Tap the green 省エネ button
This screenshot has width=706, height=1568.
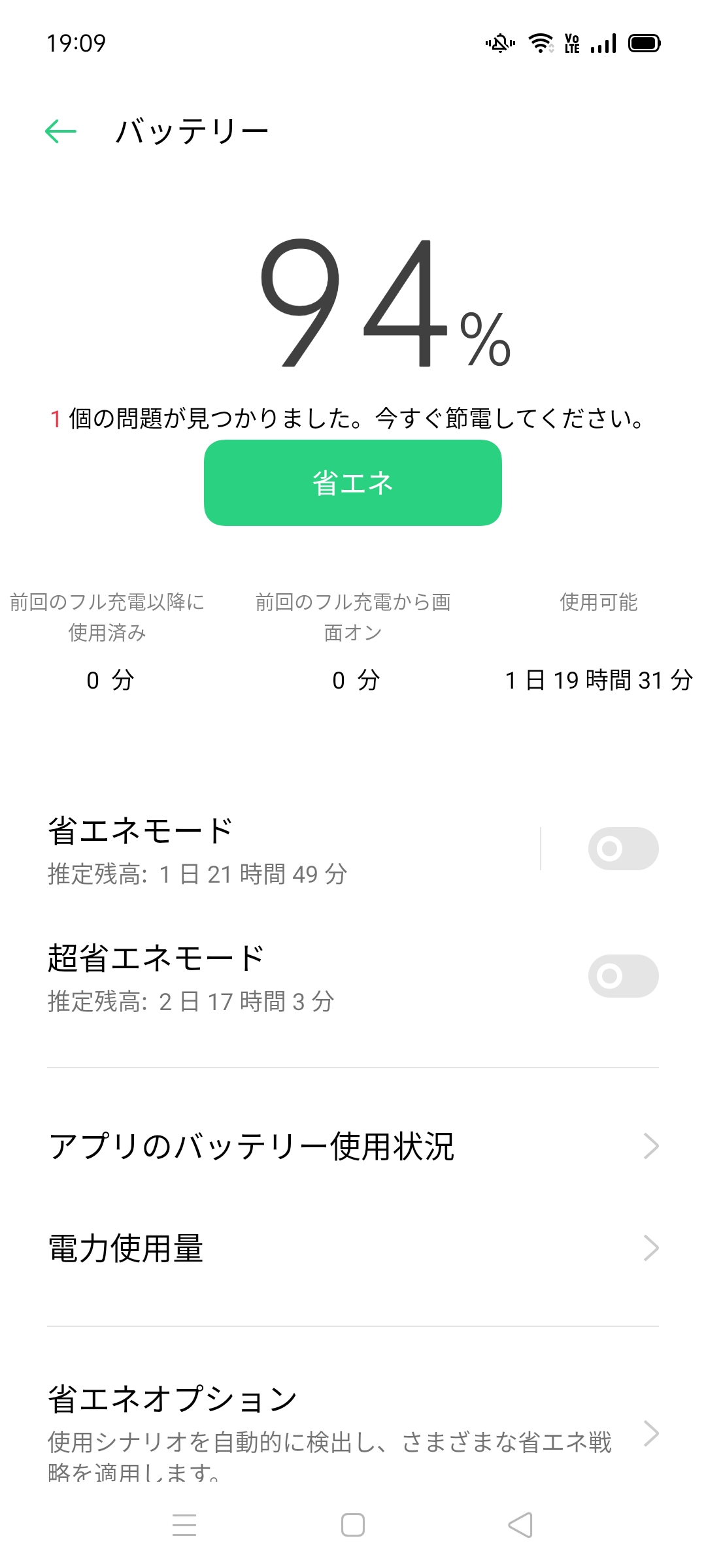pos(352,483)
